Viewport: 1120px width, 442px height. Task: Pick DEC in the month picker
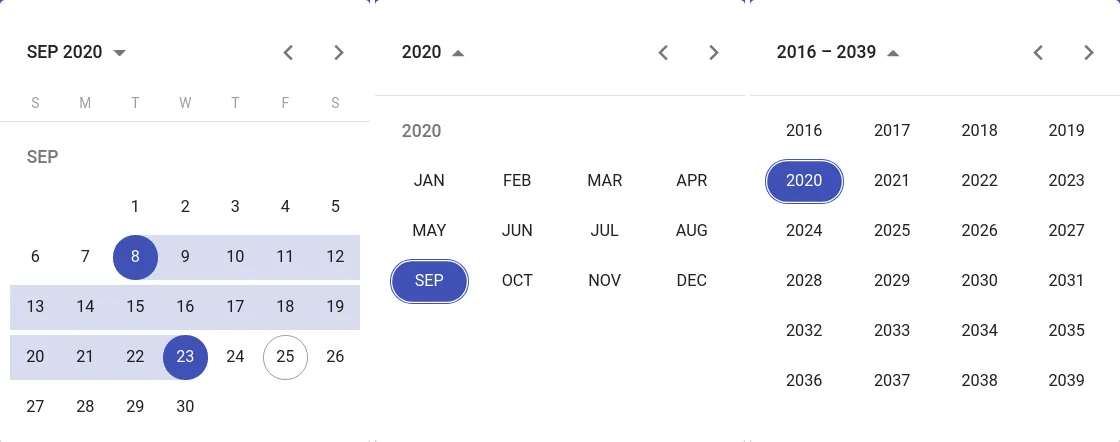pos(692,281)
